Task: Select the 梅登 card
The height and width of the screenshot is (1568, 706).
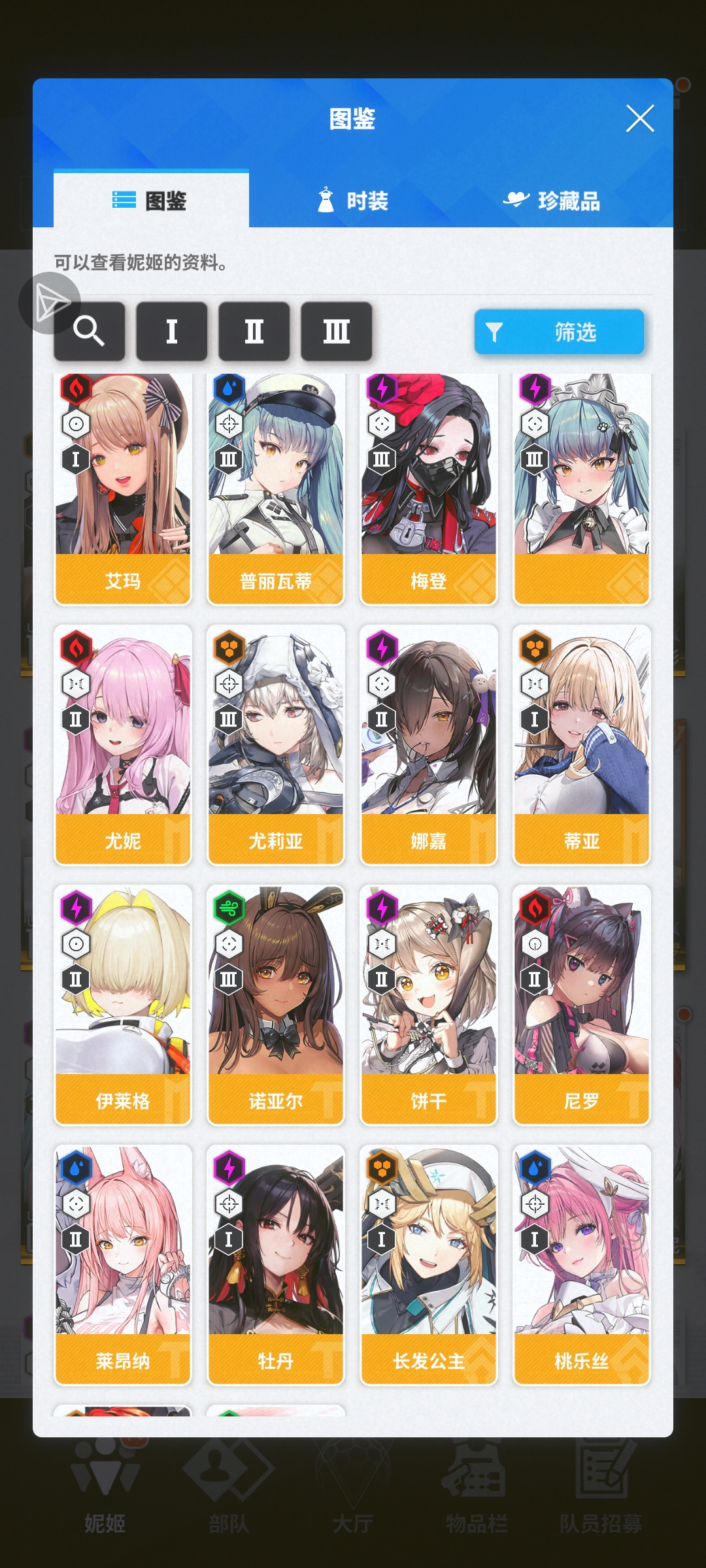Action: (x=429, y=490)
